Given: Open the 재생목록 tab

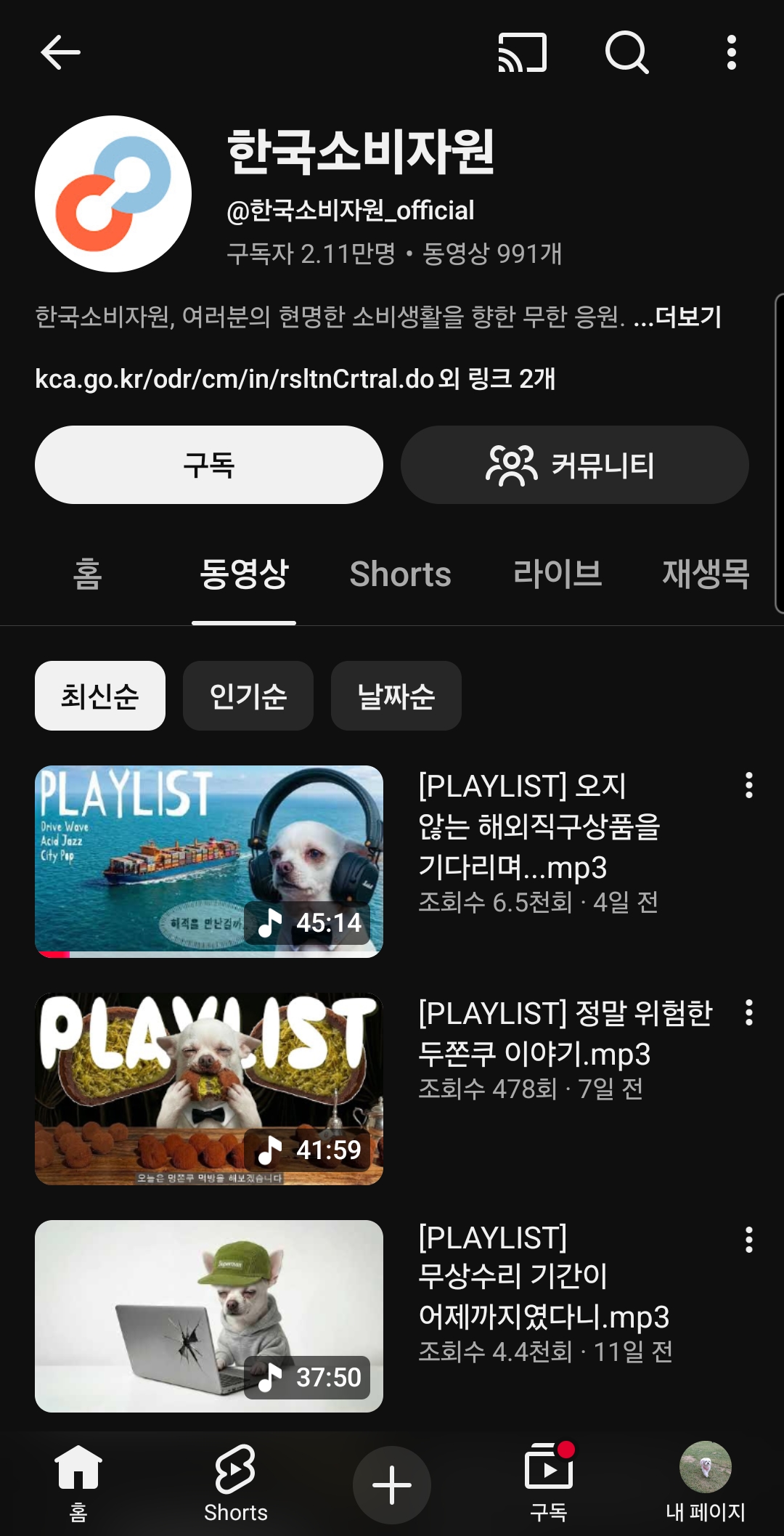Looking at the screenshot, I should click(706, 574).
